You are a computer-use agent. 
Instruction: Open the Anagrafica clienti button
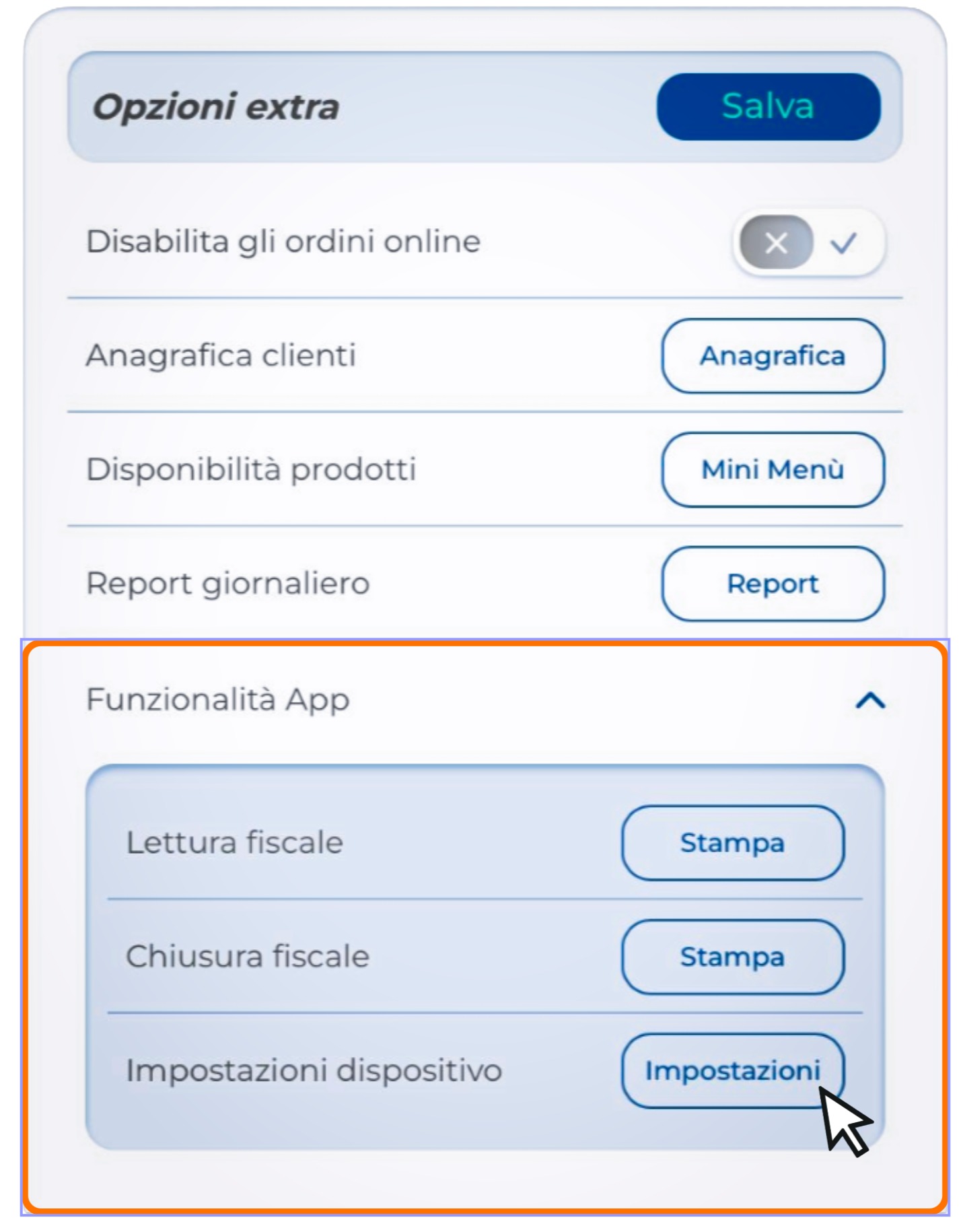(772, 355)
